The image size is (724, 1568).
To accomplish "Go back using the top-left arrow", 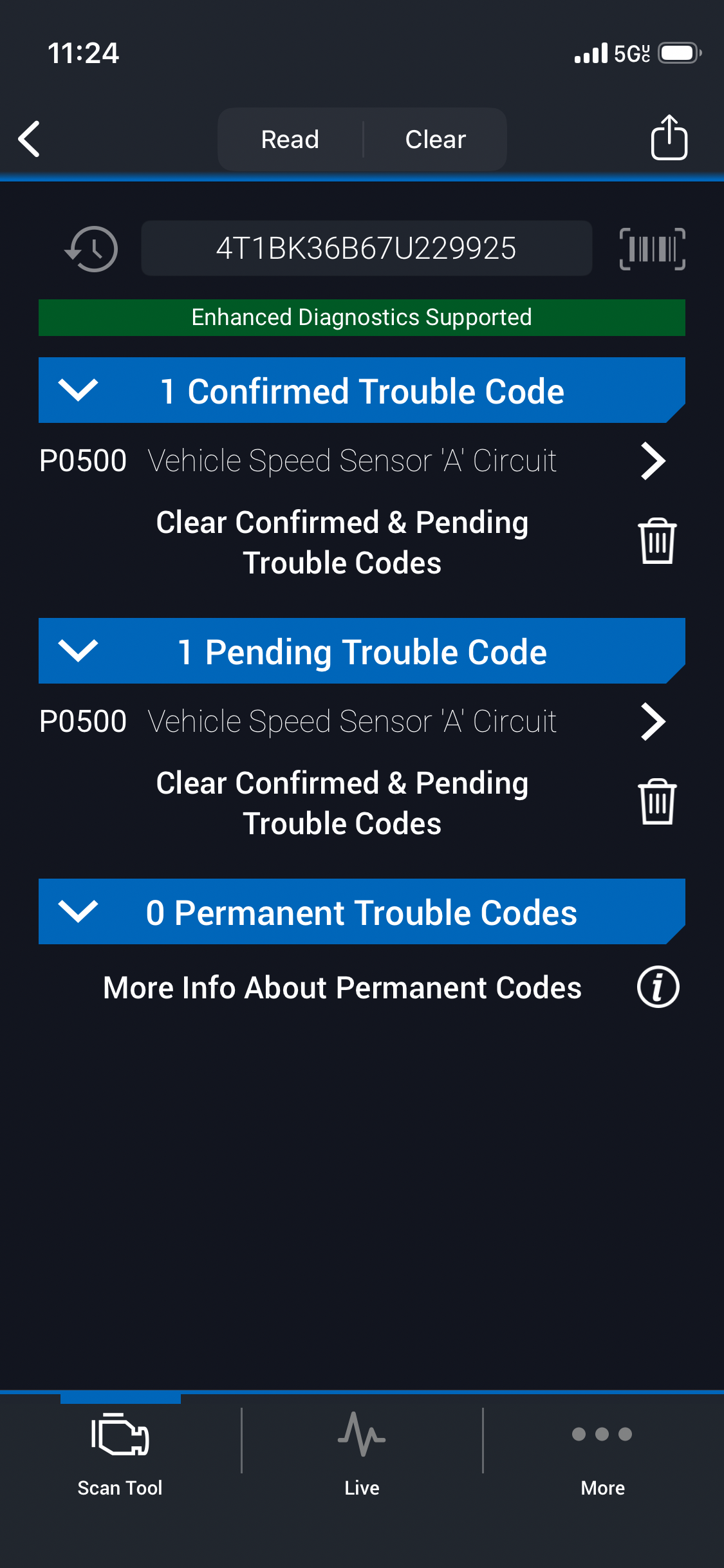I will 30,139.
